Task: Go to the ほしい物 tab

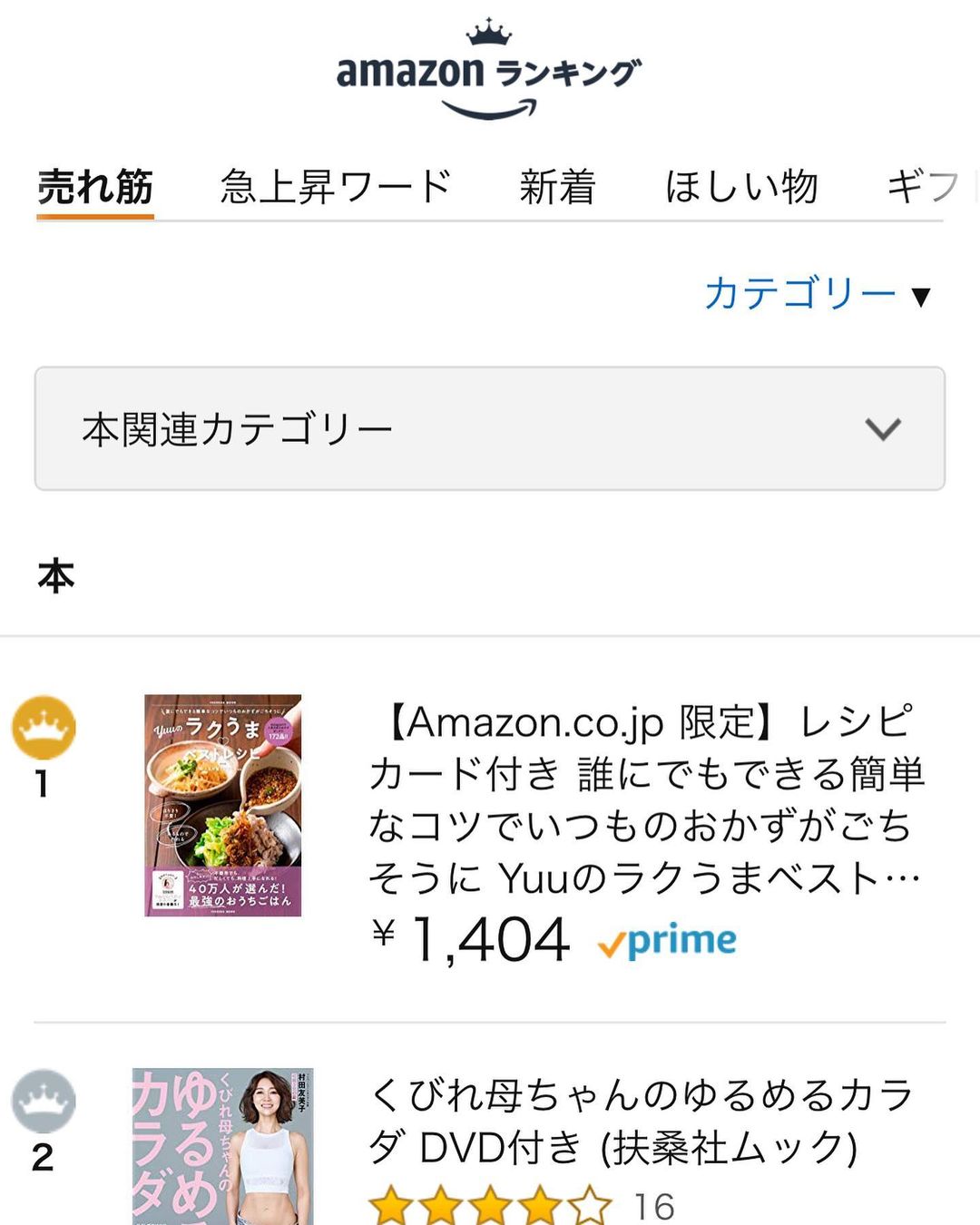Action: click(741, 188)
